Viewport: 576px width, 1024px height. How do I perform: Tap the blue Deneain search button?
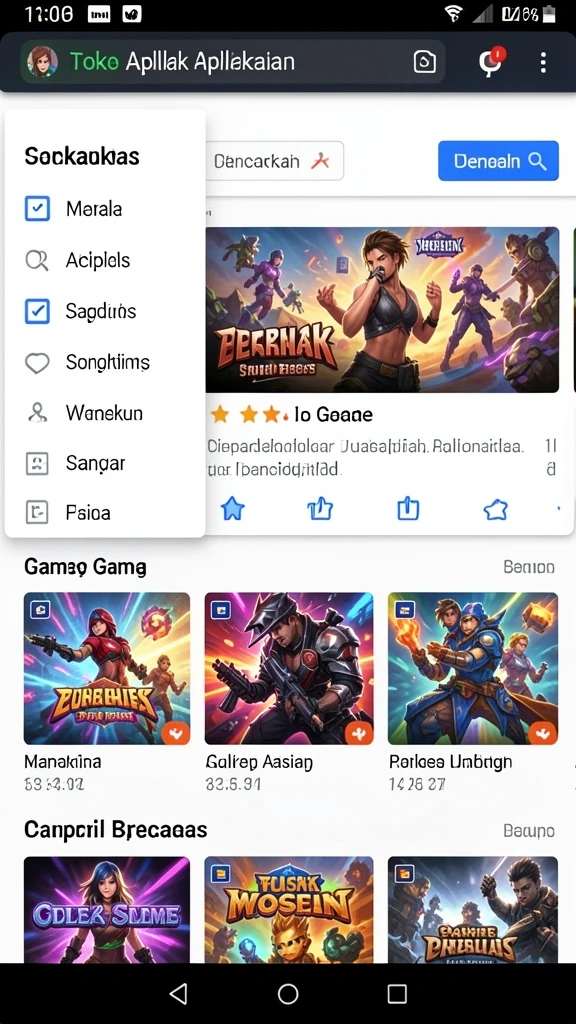tap(498, 161)
